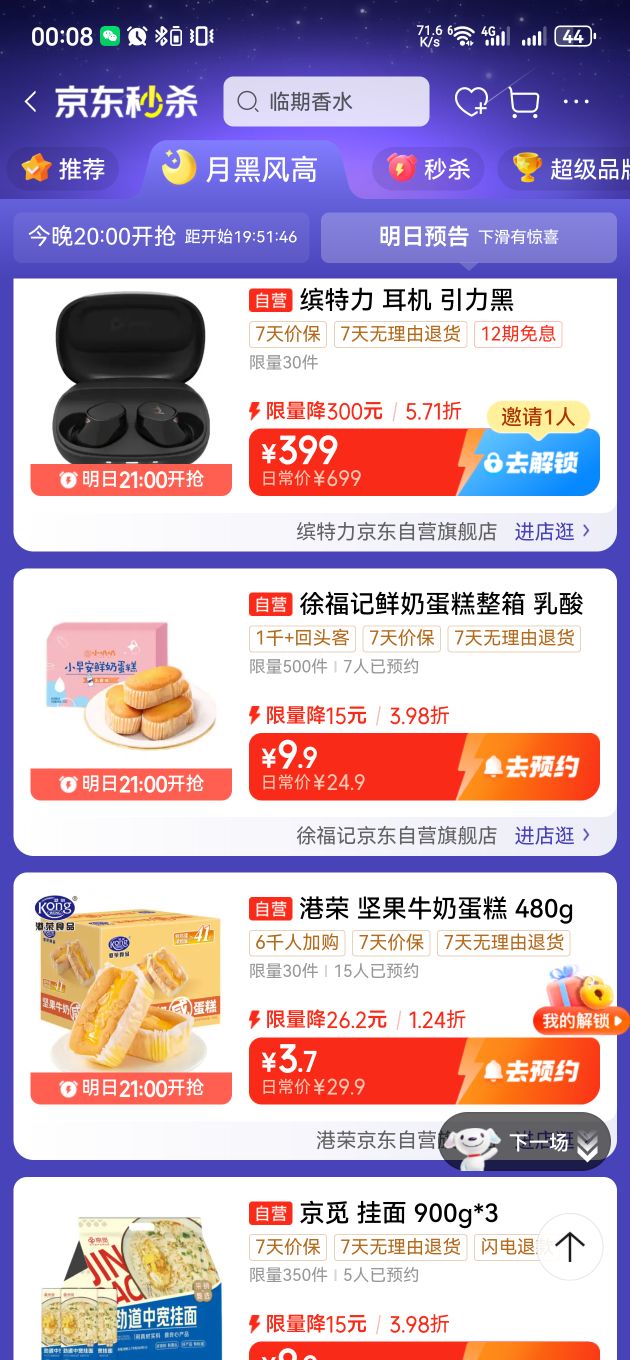Viewport: 630px width, 1360px height.
Task: Go back from 京东秒杀 page
Action: coord(31,102)
